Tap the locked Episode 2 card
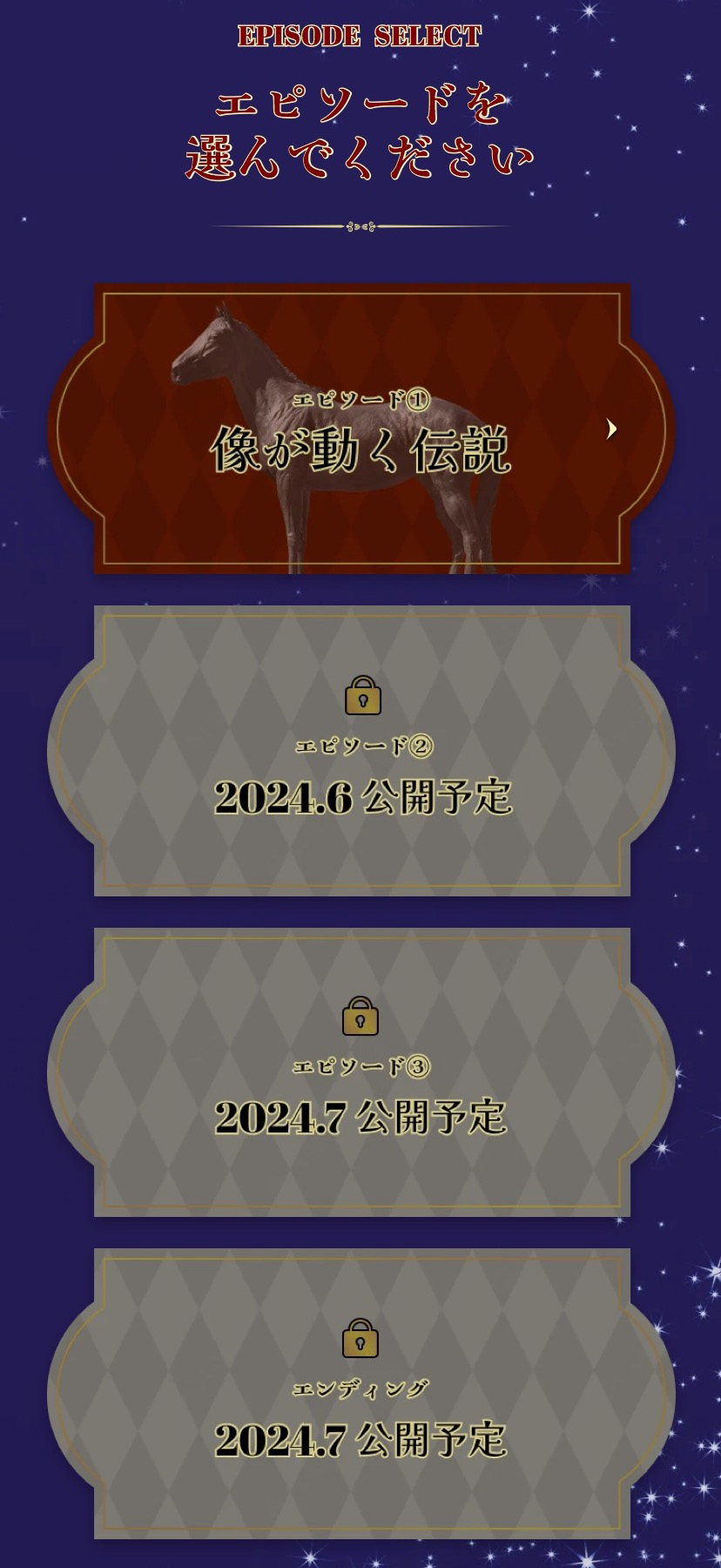The height and width of the screenshot is (1568, 721). click(x=361, y=750)
